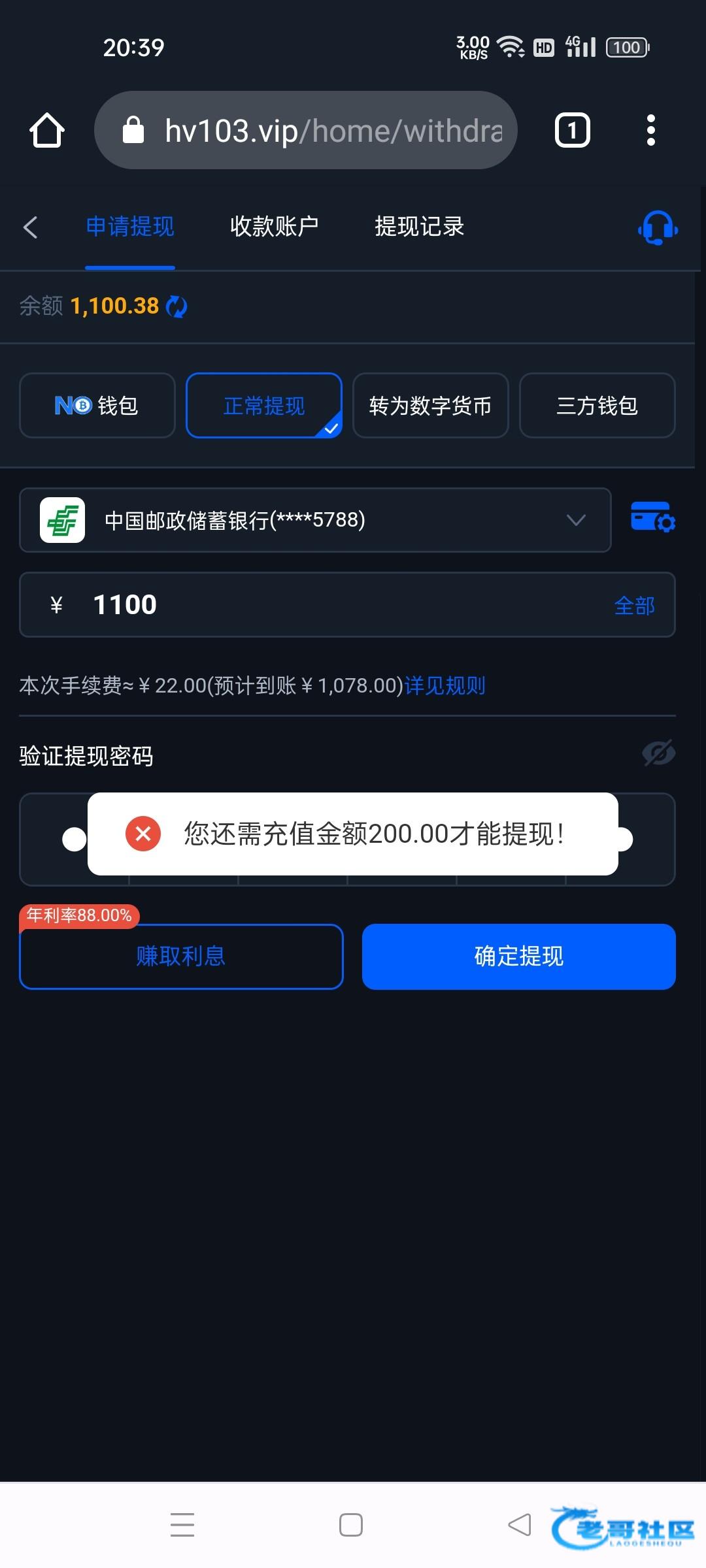
Task: Tap the browser home icon
Action: [47, 130]
